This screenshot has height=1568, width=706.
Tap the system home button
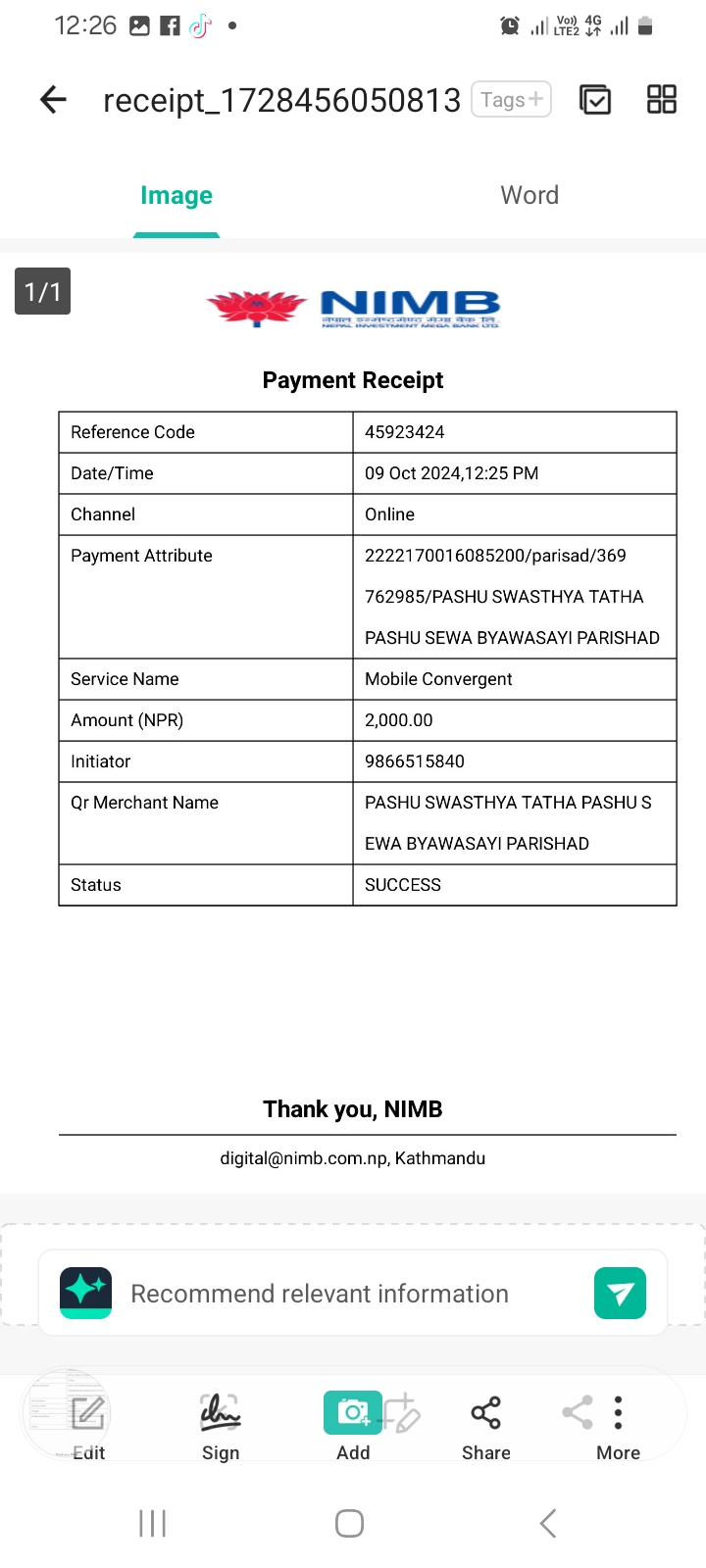(x=350, y=1523)
